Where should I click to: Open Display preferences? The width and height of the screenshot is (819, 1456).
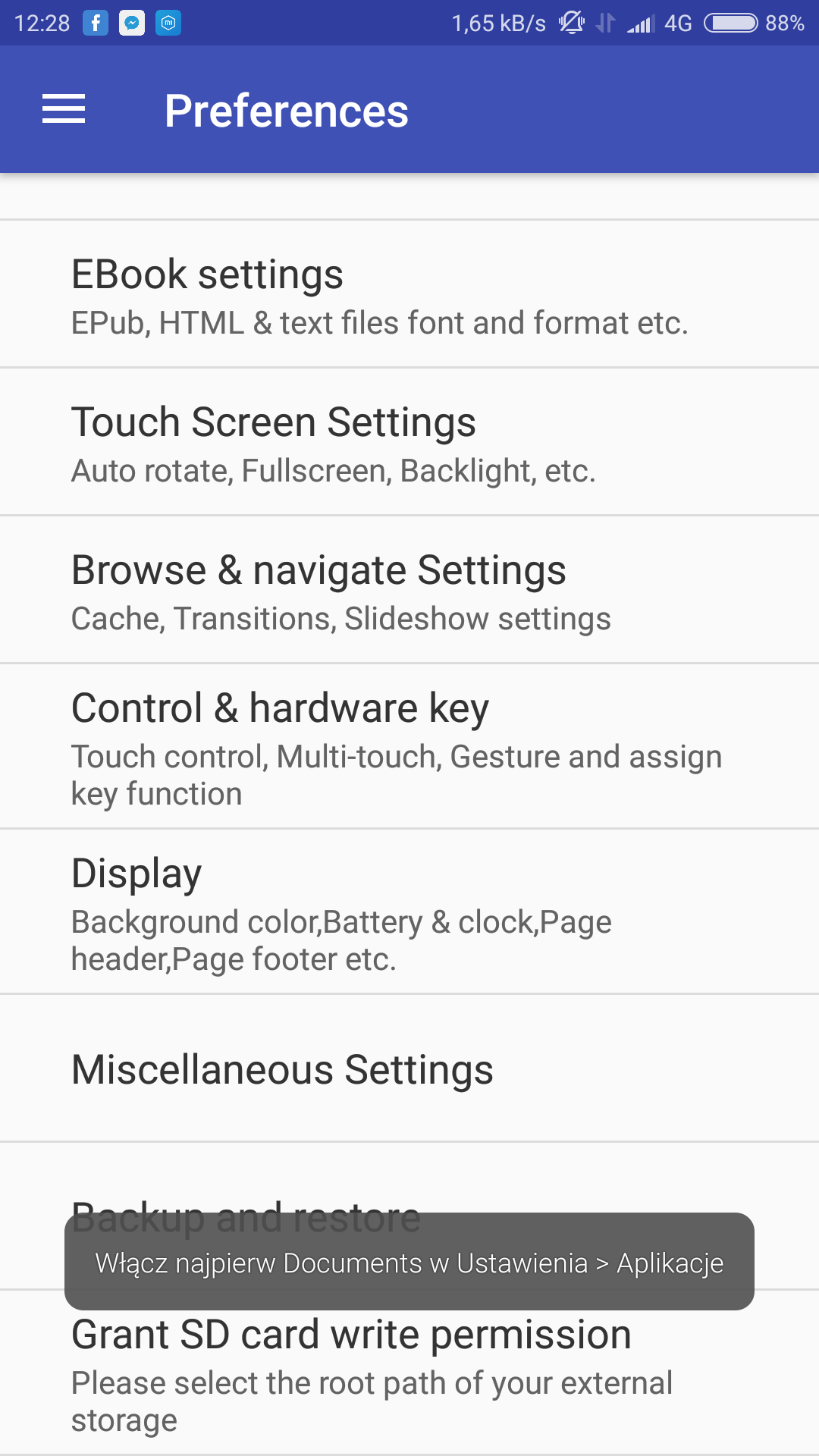(x=409, y=912)
